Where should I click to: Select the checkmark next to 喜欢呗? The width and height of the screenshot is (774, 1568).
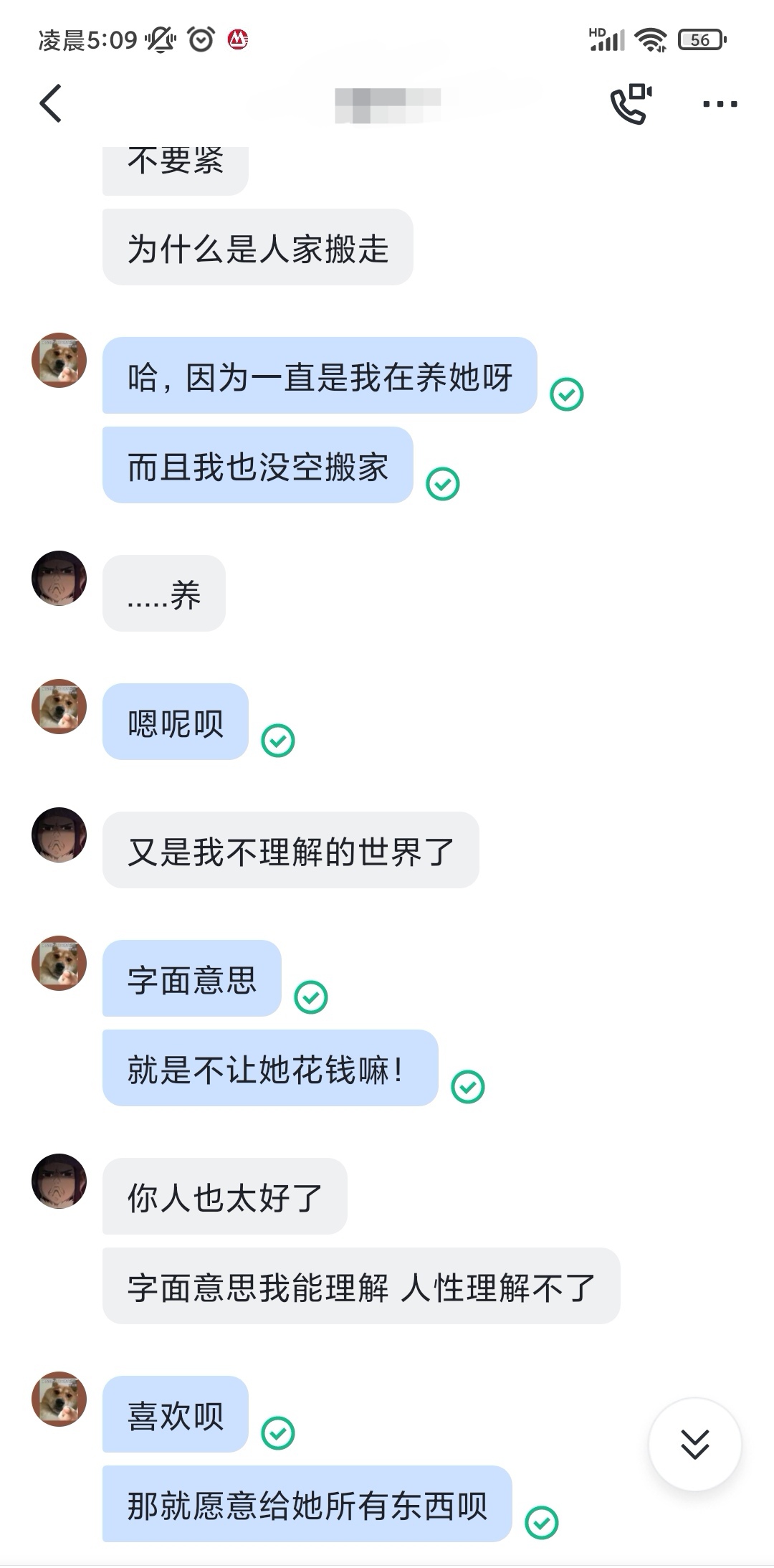tap(278, 1433)
